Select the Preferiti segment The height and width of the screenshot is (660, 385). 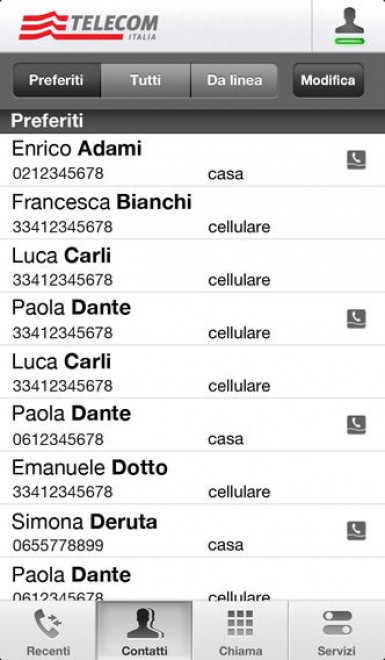pyautogui.click(x=56, y=80)
